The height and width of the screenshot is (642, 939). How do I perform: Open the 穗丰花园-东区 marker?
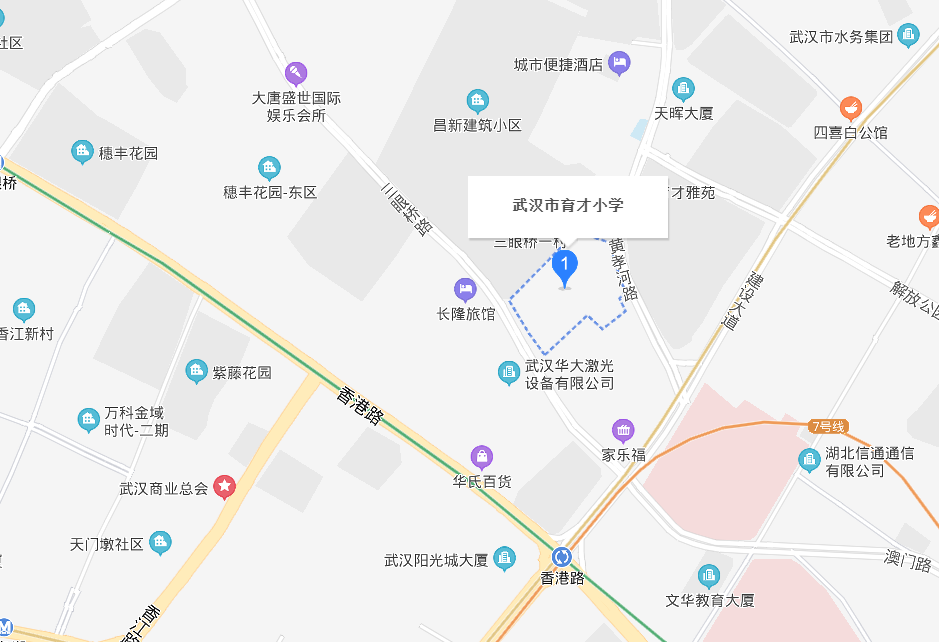click(269, 168)
